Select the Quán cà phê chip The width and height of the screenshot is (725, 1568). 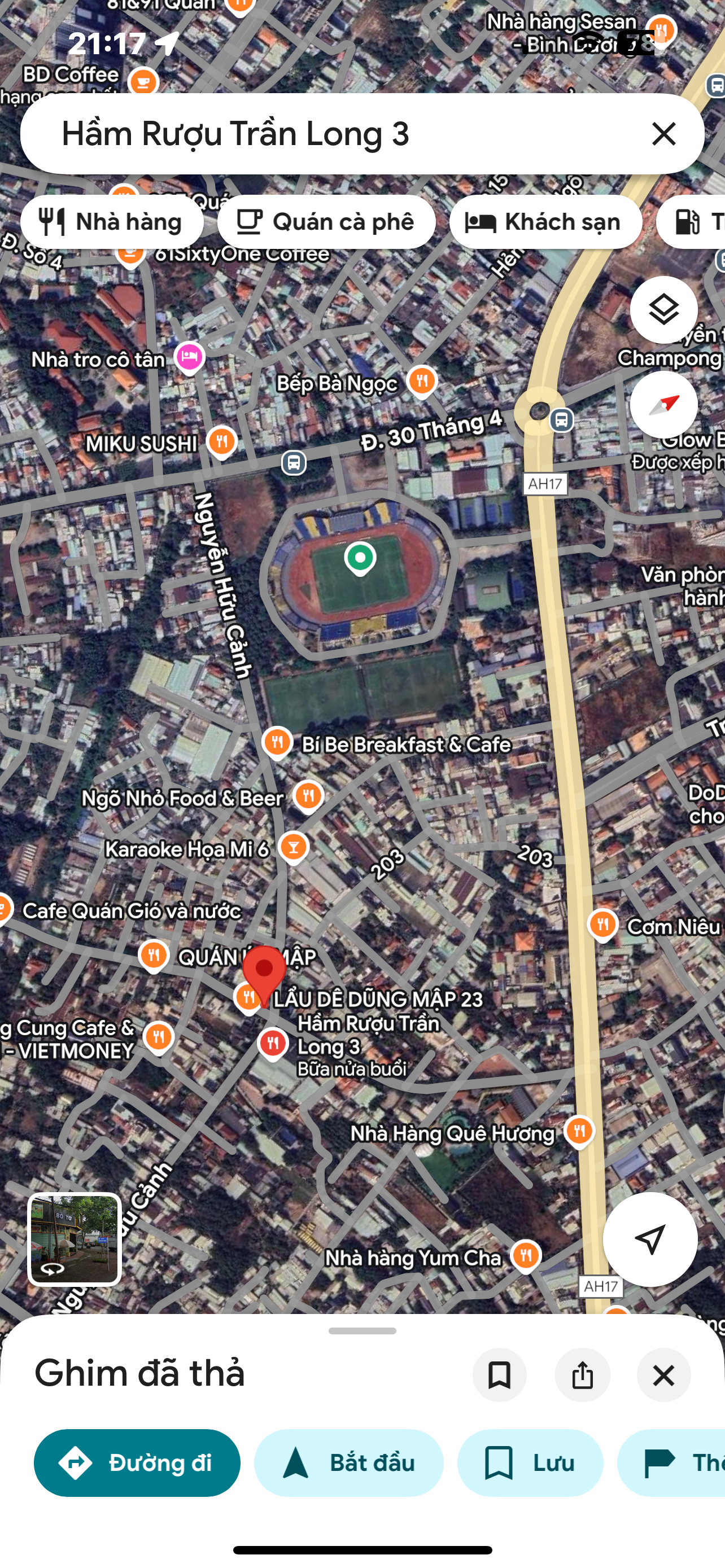coord(326,222)
